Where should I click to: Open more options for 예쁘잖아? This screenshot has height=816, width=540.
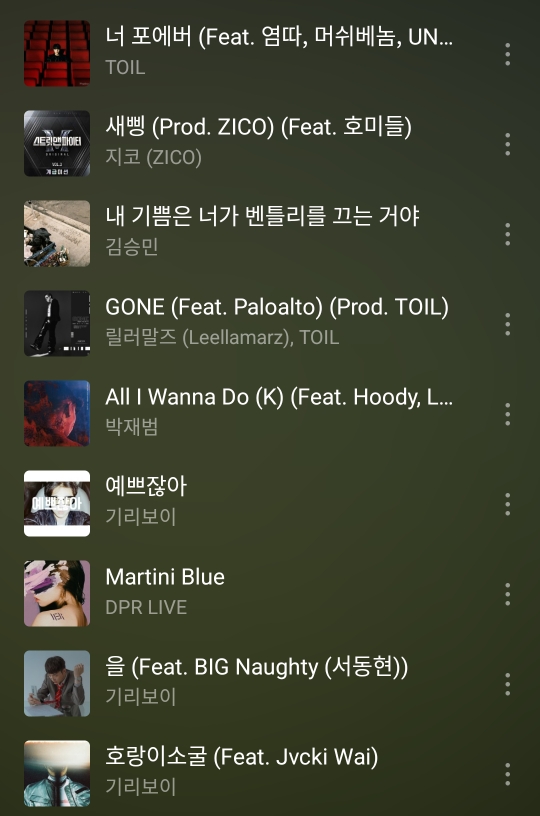click(x=508, y=504)
